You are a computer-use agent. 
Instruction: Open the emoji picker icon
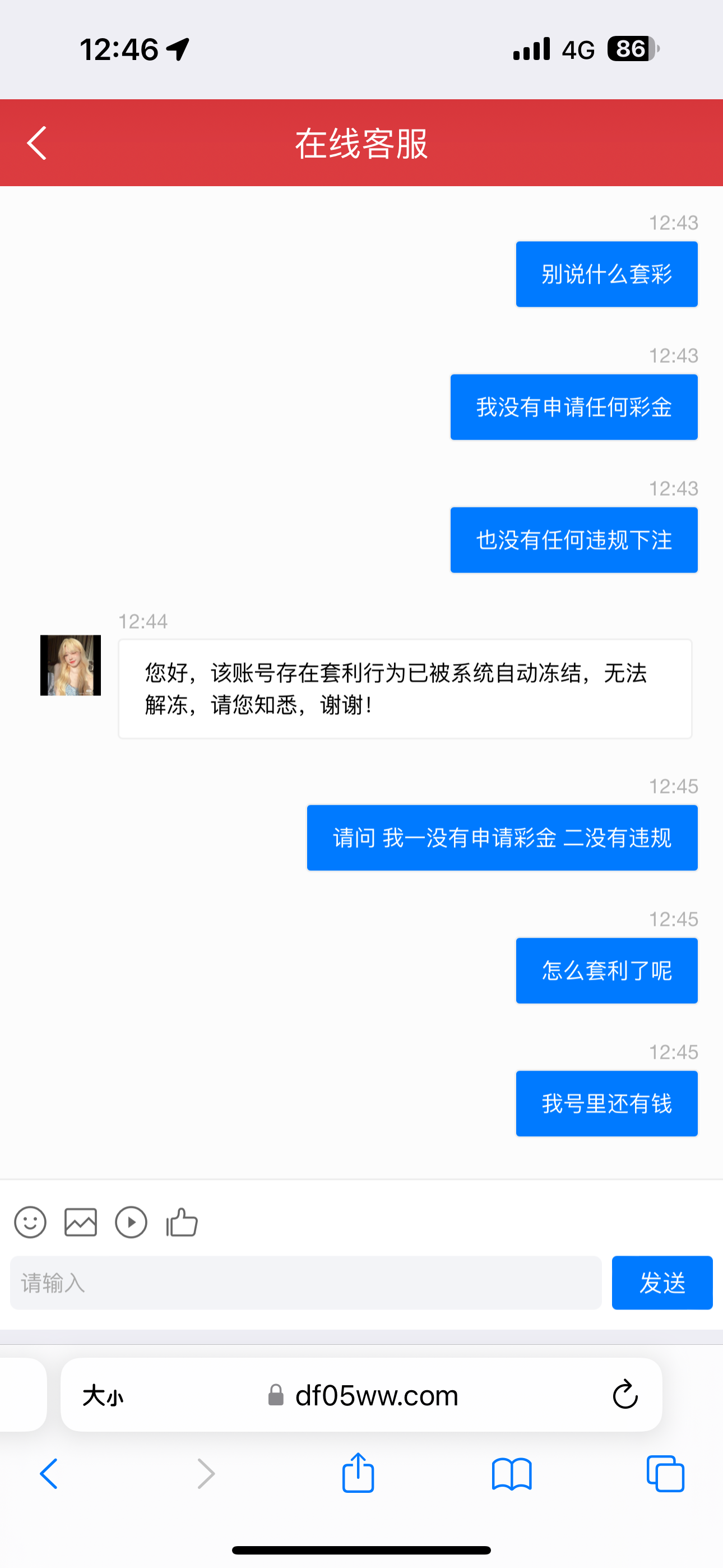pos(30,1222)
